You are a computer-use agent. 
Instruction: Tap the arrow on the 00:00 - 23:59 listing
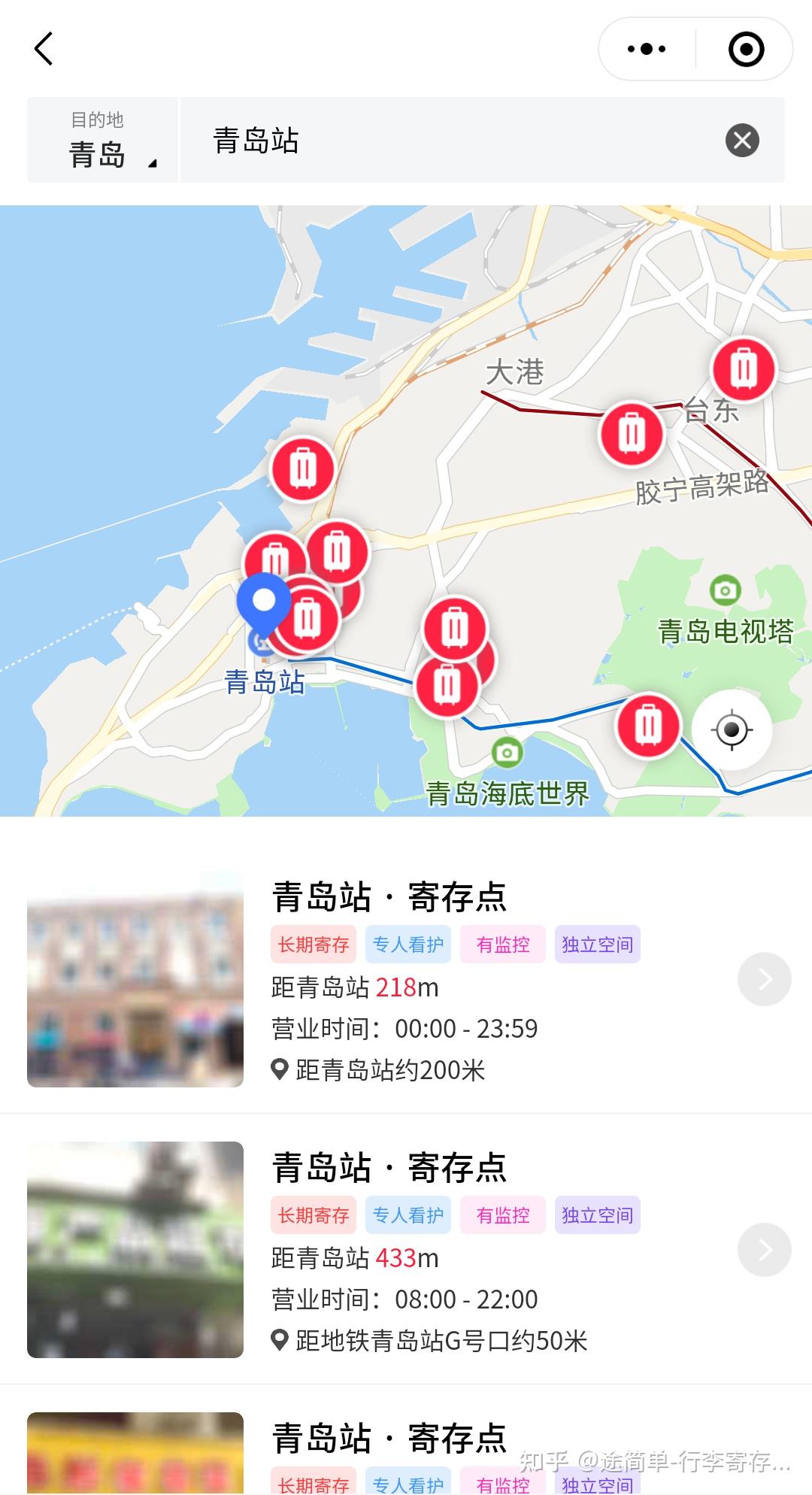pos(764,979)
